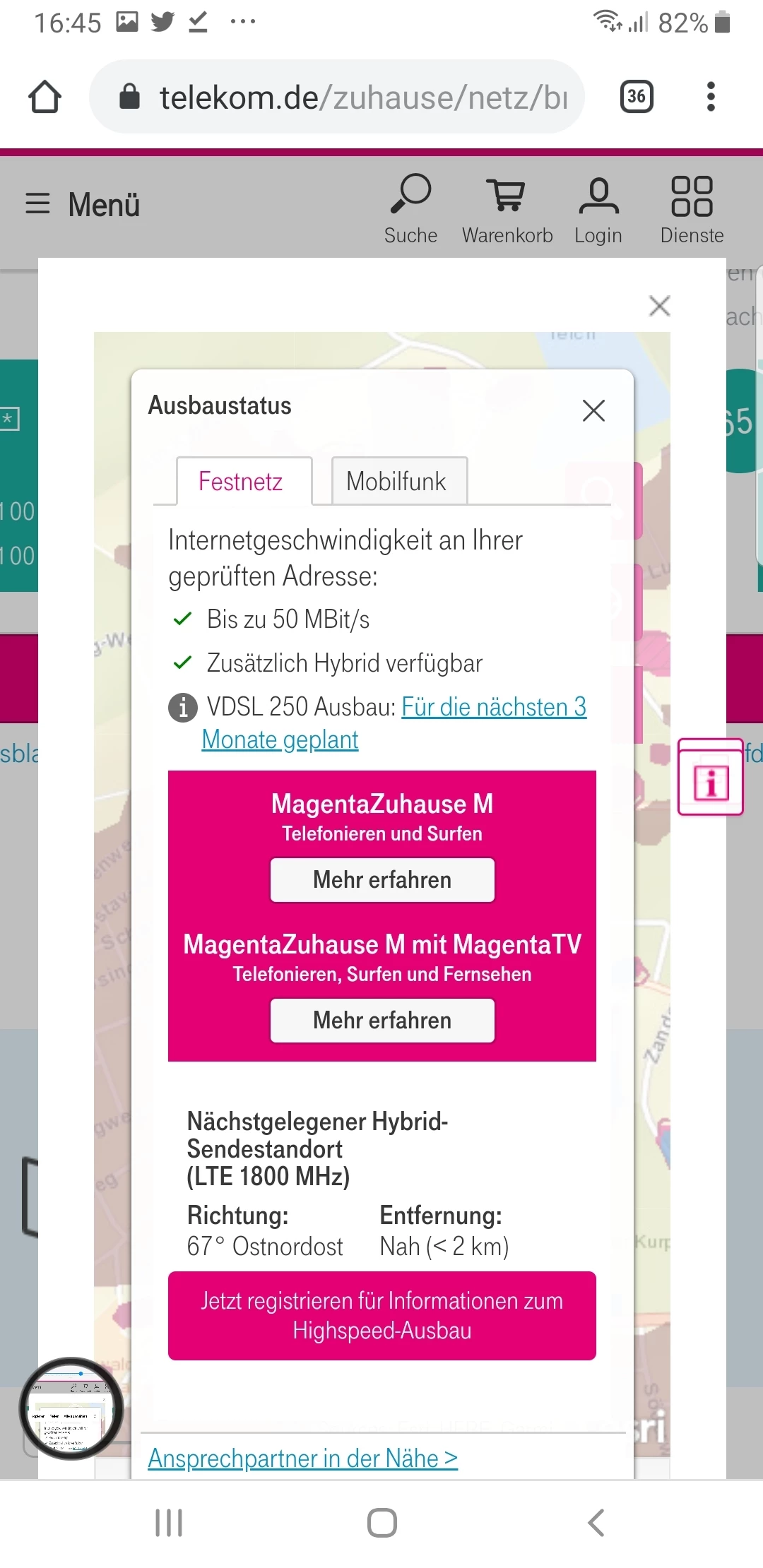Screen dimensions: 763x1568
Task: Open Ansprechpartner in der Nähe link
Action: coord(302,1459)
